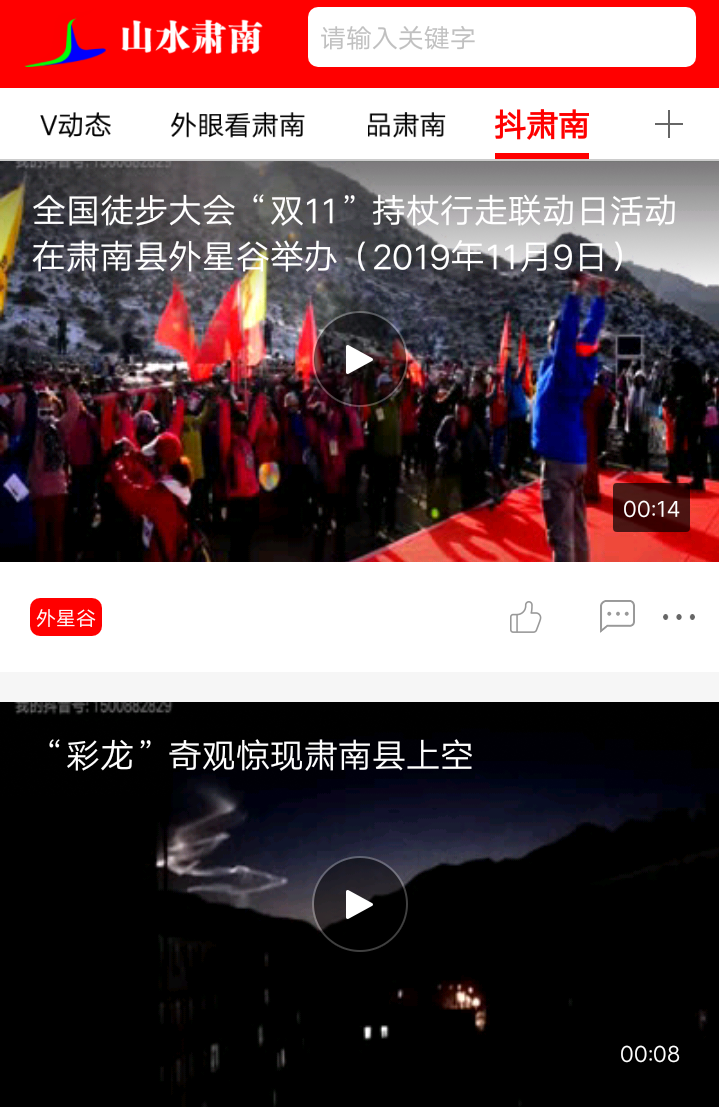
Task: Go to the 抖肃南 tab
Action: [x=542, y=125]
